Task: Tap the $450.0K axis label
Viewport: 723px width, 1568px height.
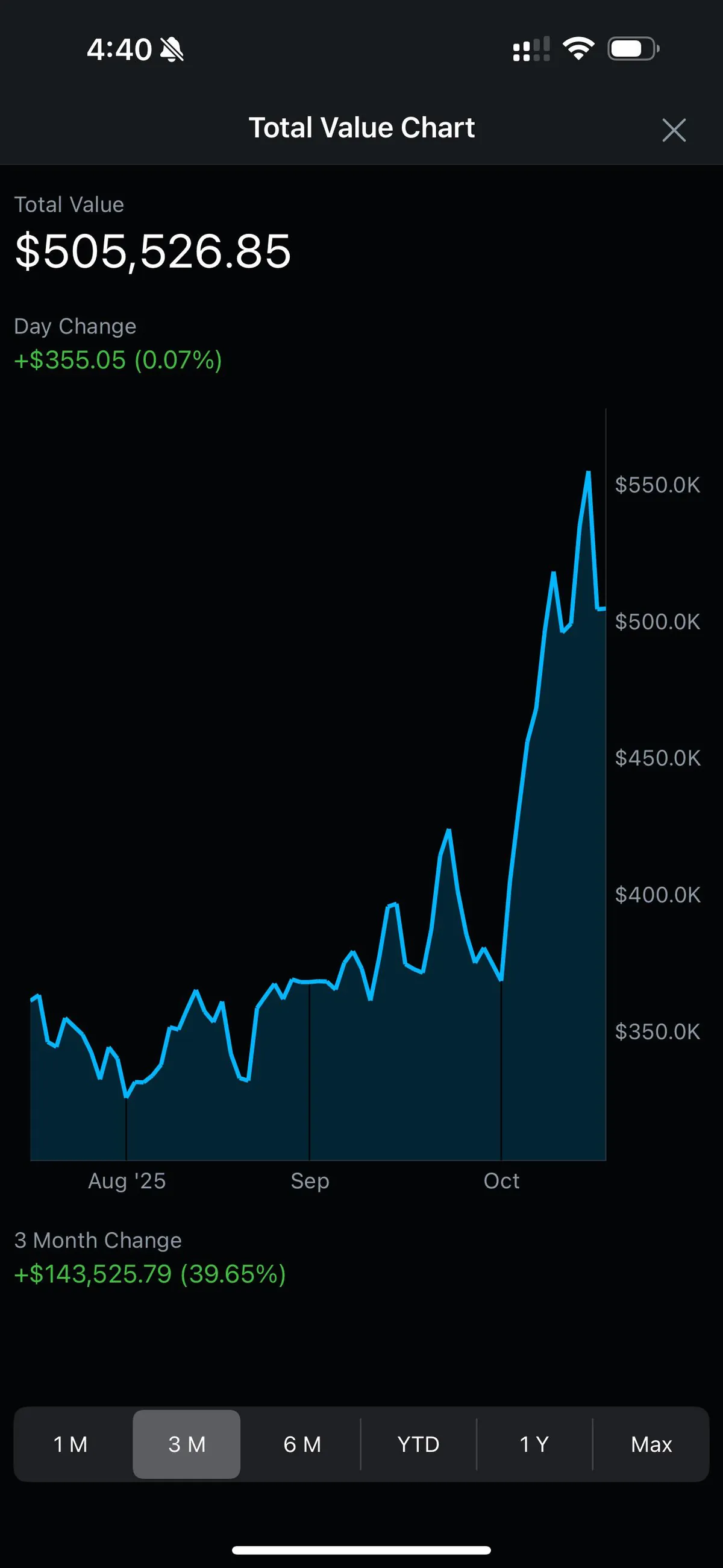Action: coord(657,758)
